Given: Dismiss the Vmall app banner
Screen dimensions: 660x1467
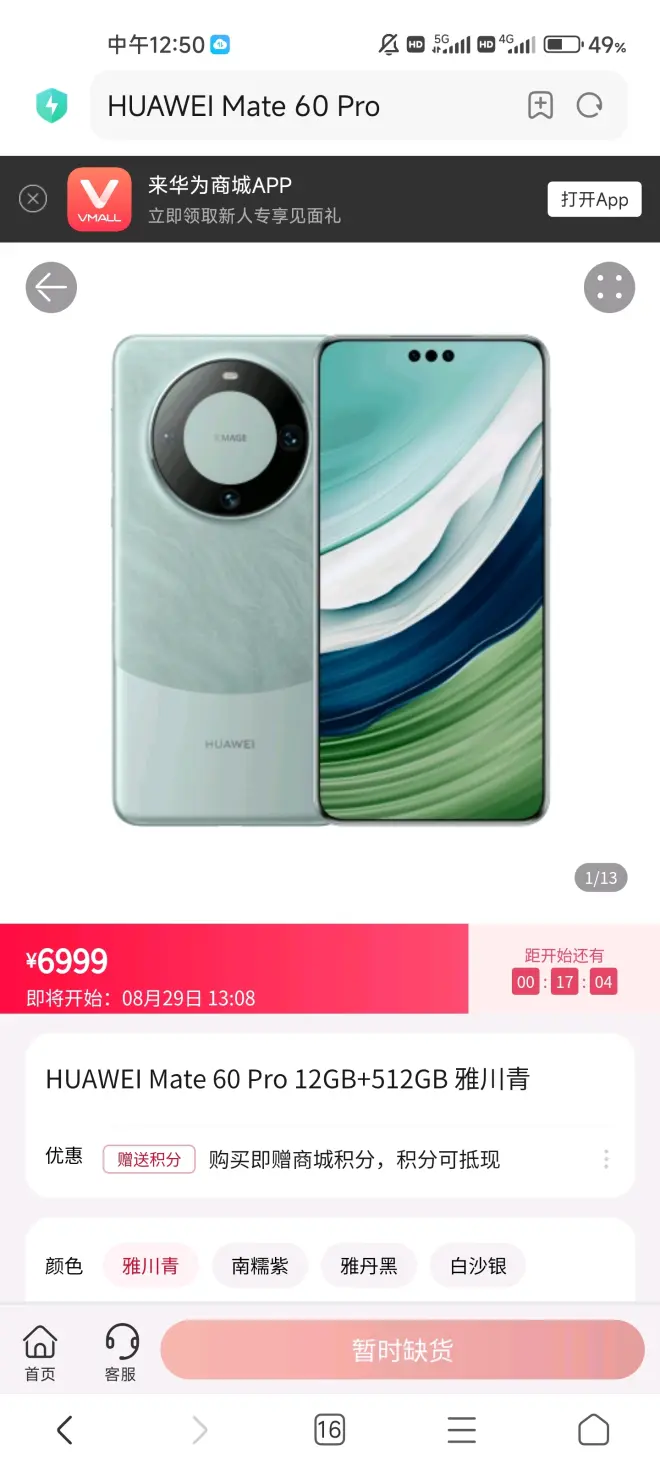Looking at the screenshot, I should (33, 199).
